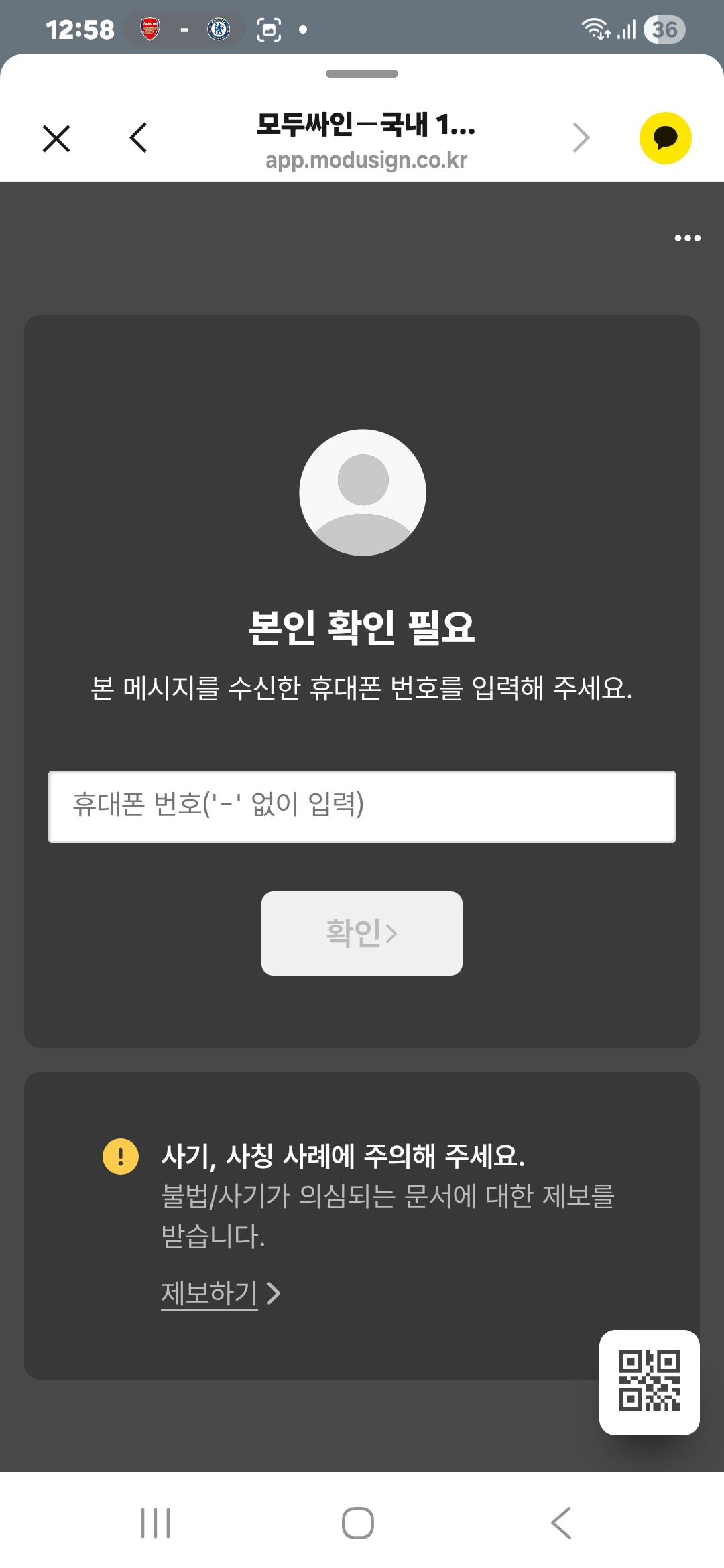Go to the phone's home screen
This screenshot has width=724, height=1568.
(x=358, y=1522)
